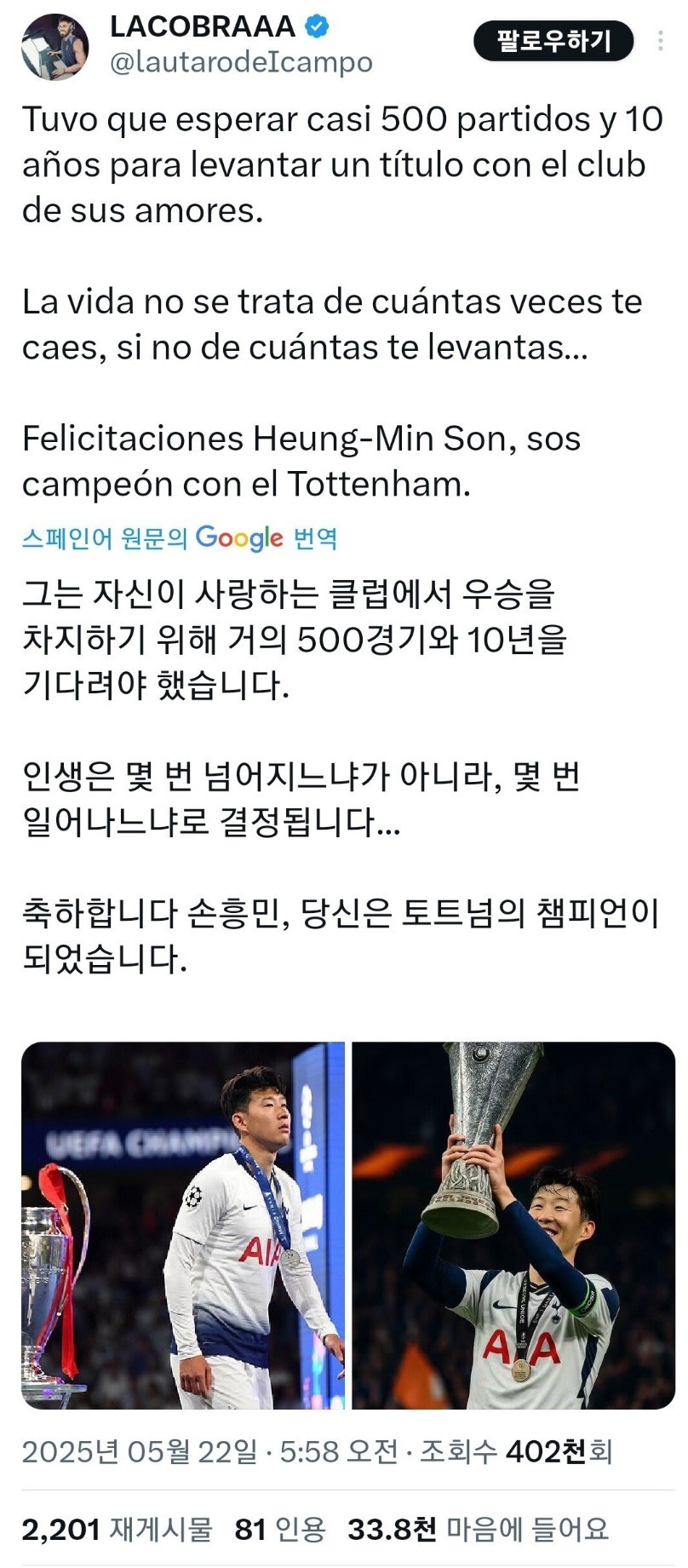Viewport: 688px width, 1568px height.
Task: View the 81 인용 quotes list
Action: click(280, 1530)
